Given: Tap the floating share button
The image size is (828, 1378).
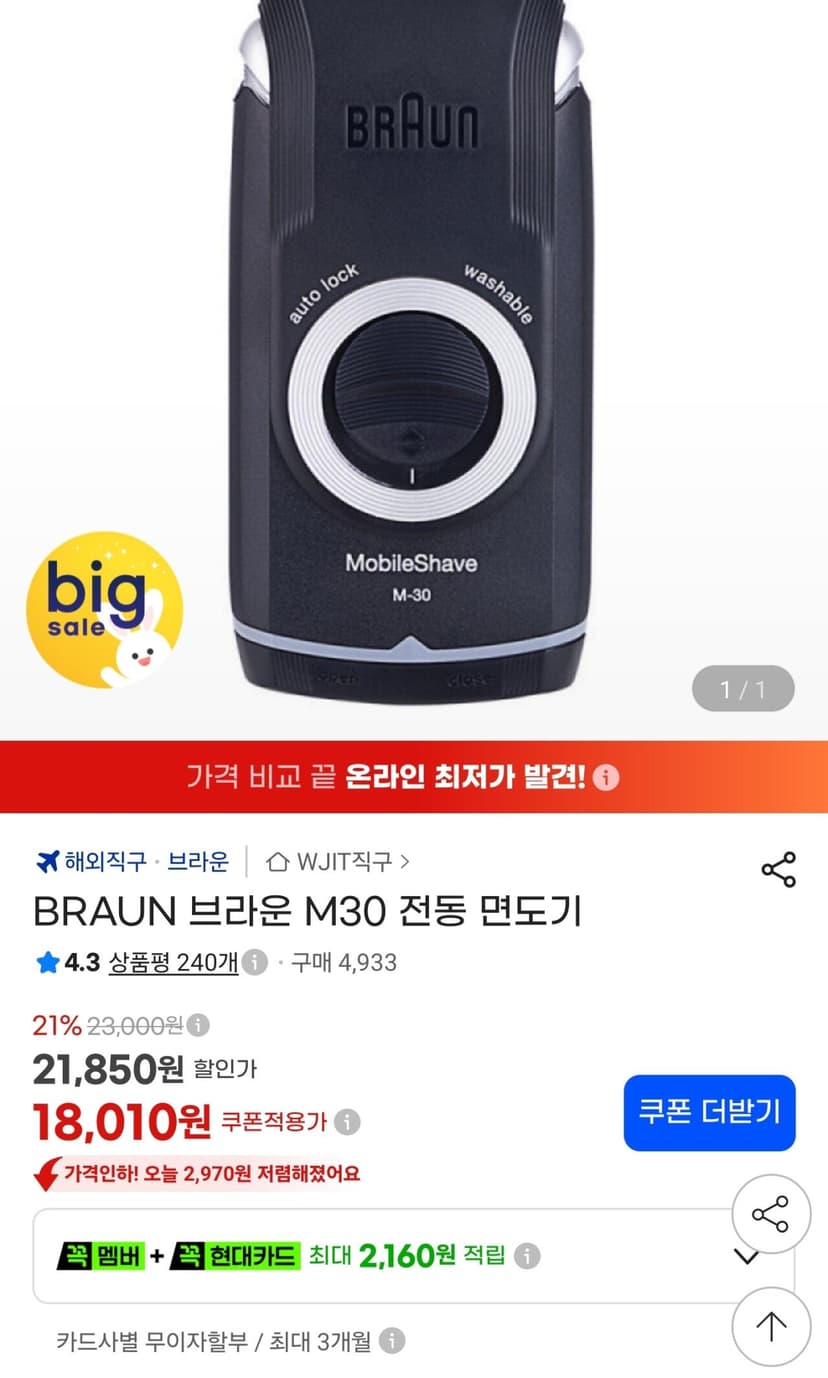Looking at the screenshot, I should [770, 1215].
